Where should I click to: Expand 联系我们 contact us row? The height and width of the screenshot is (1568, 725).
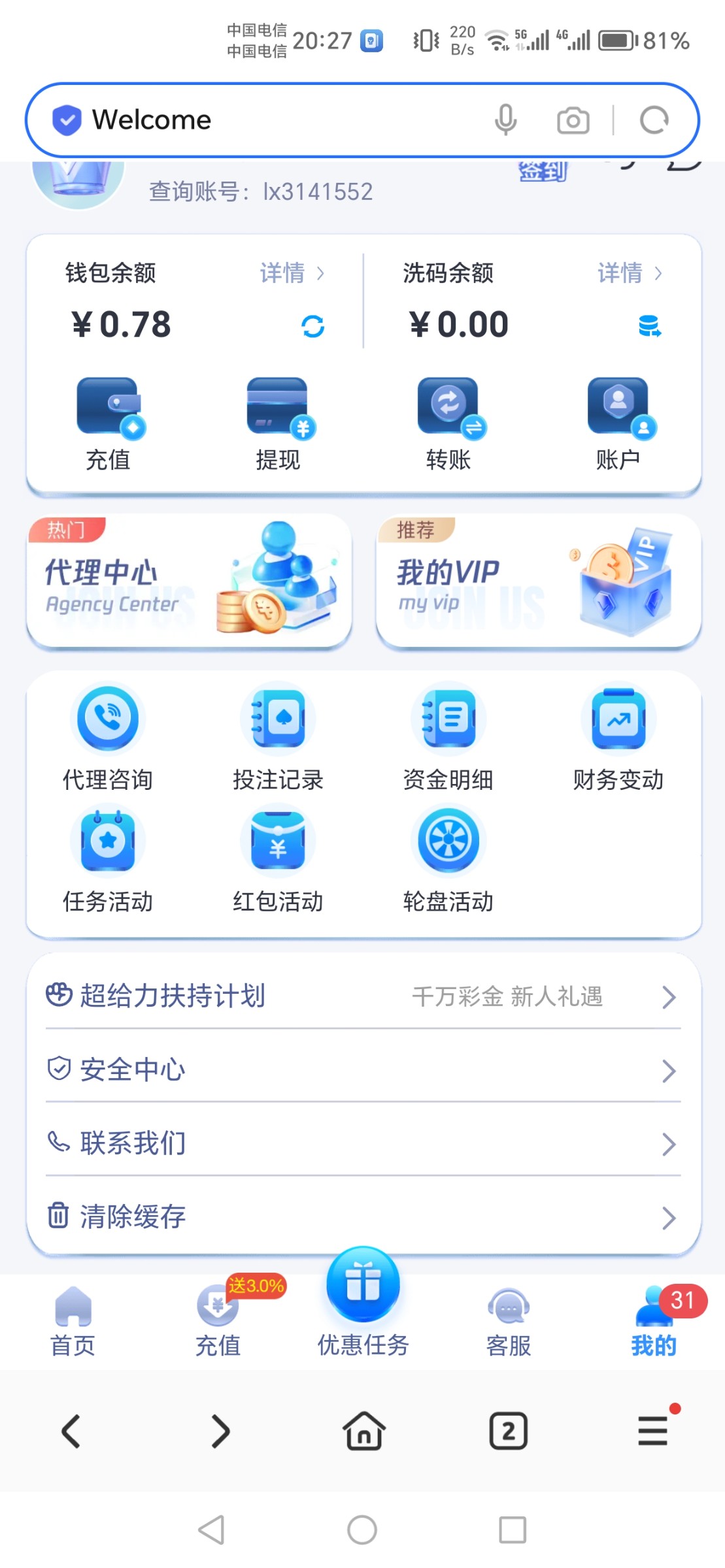(x=362, y=1143)
